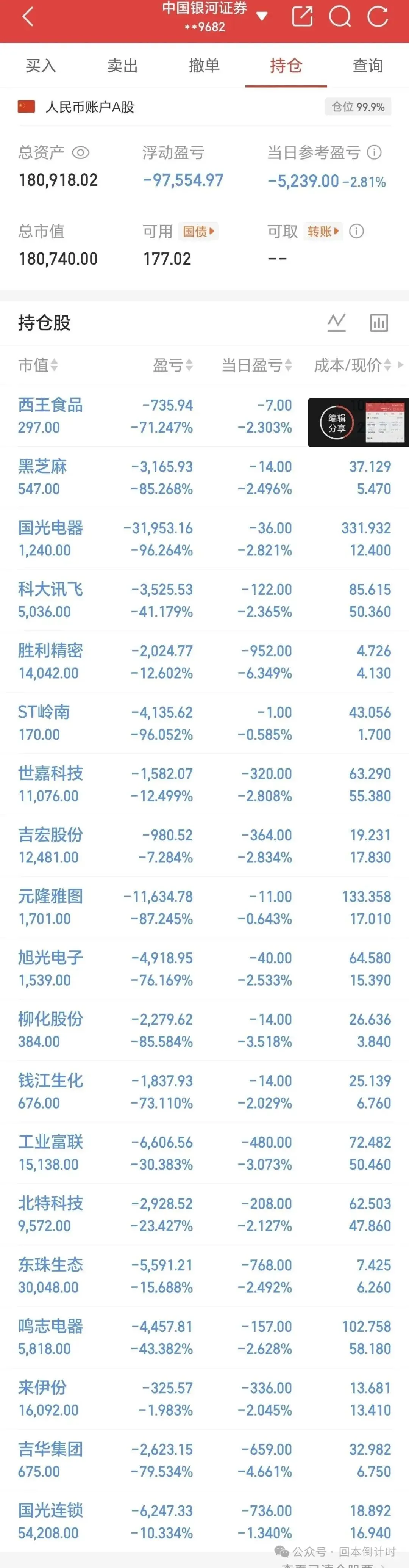Open the line chart icon beside 持仓股
The height and width of the screenshot is (1568, 409).
[x=337, y=323]
